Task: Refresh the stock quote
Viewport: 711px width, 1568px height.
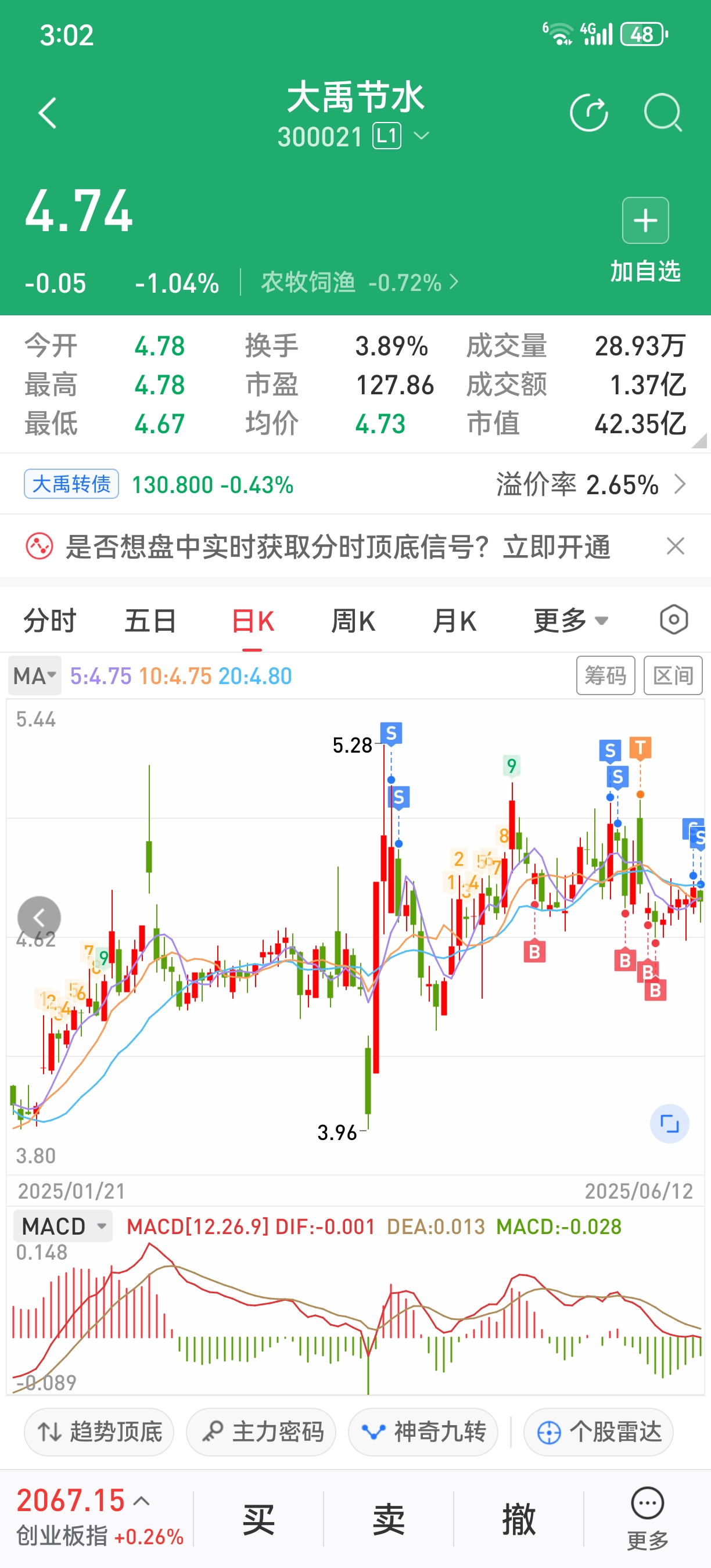Action: coord(588,113)
